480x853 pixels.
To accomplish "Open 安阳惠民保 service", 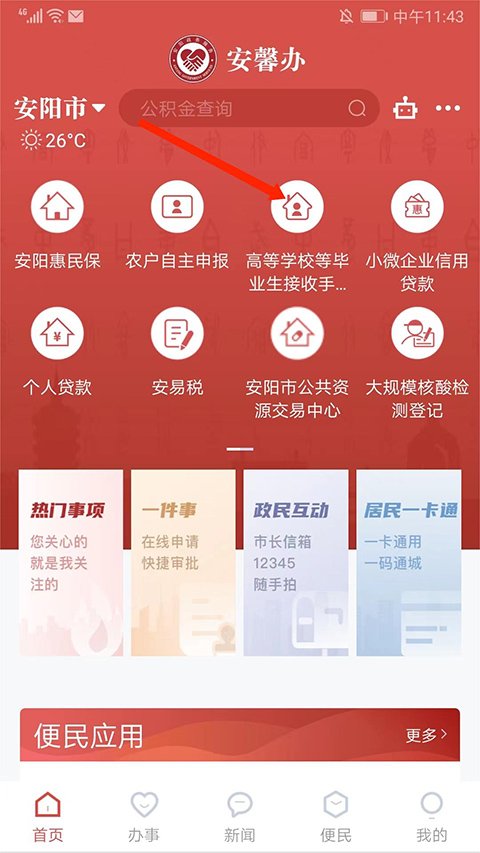I will pyautogui.click(x=57, y=225).
